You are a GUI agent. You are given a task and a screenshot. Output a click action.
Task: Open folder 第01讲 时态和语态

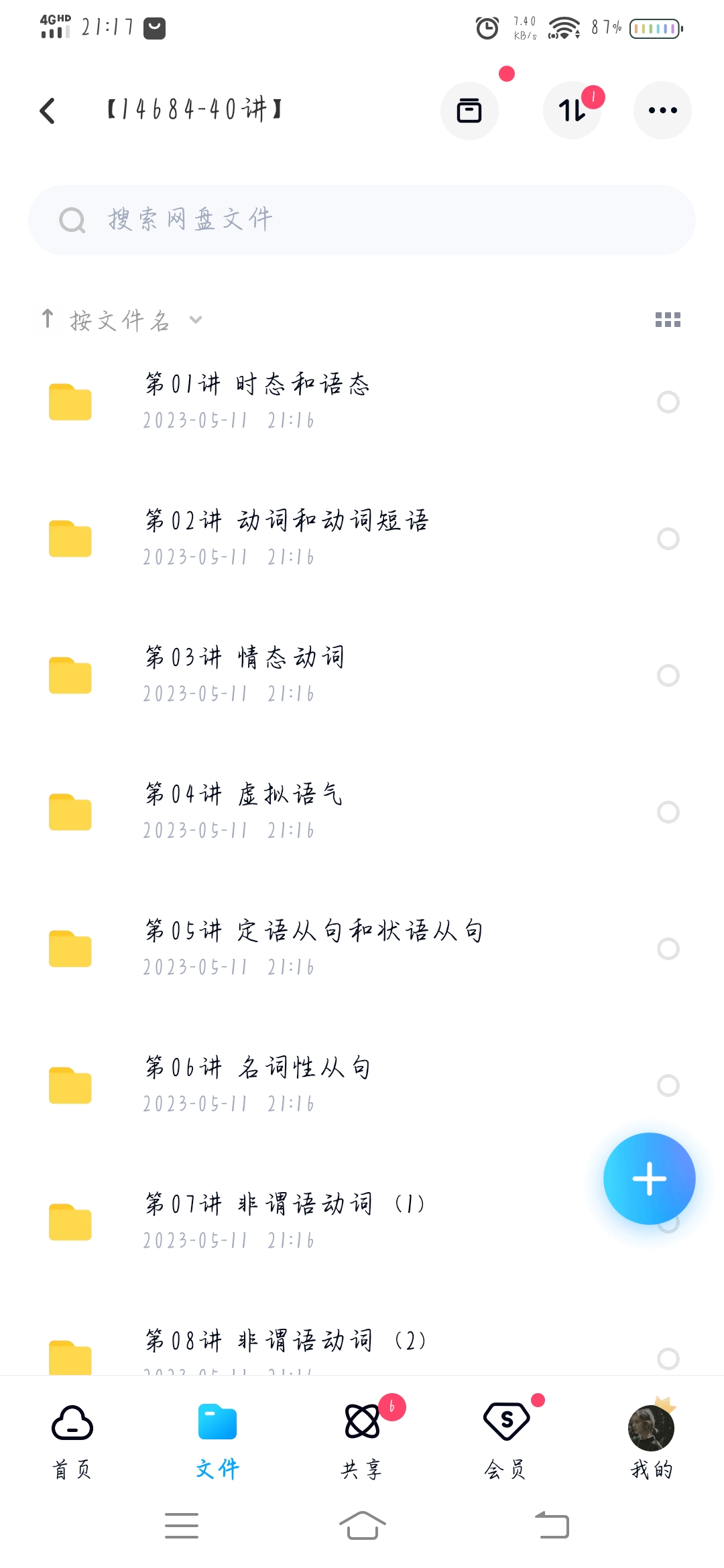click(257, 401)
